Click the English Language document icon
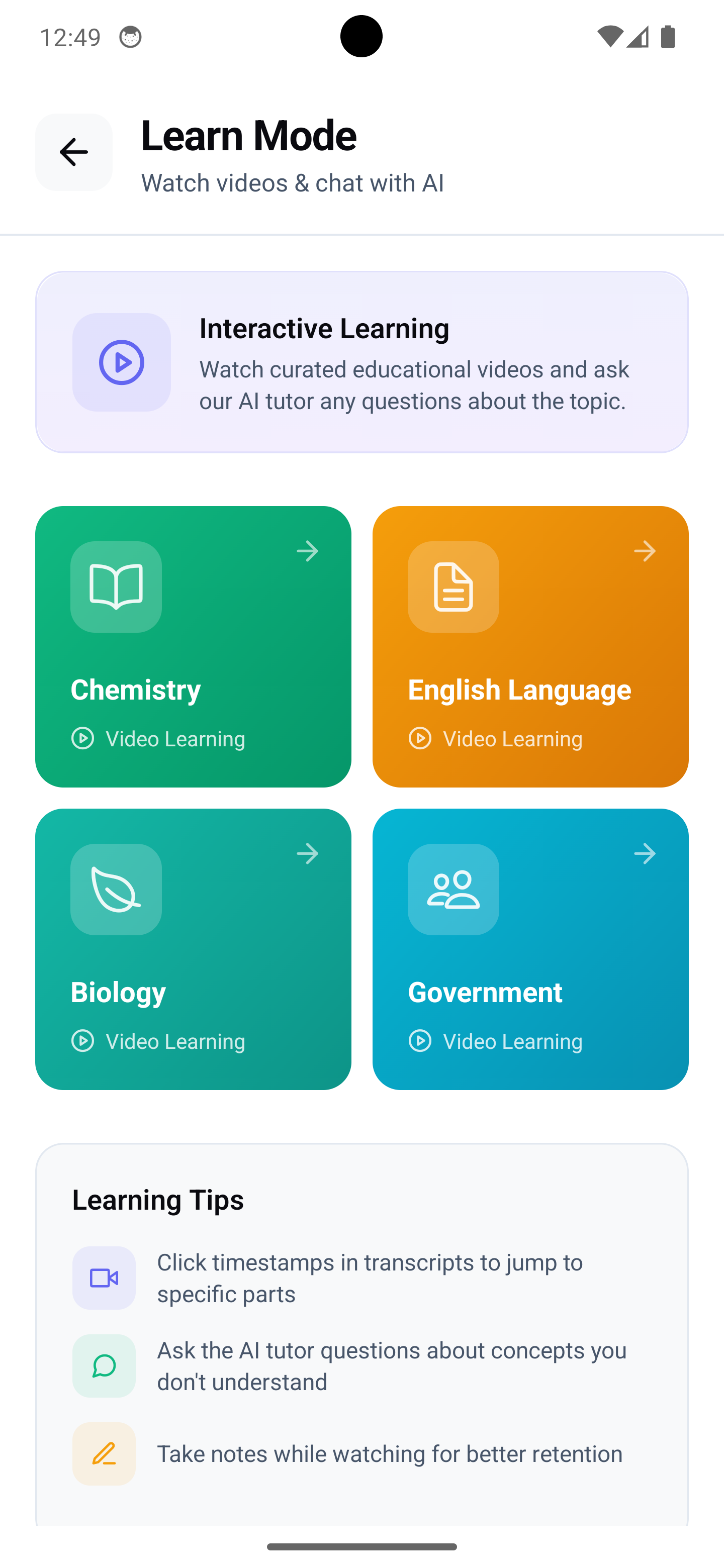724x1568 pixels. pyautogui.click(x=454, y=587)
